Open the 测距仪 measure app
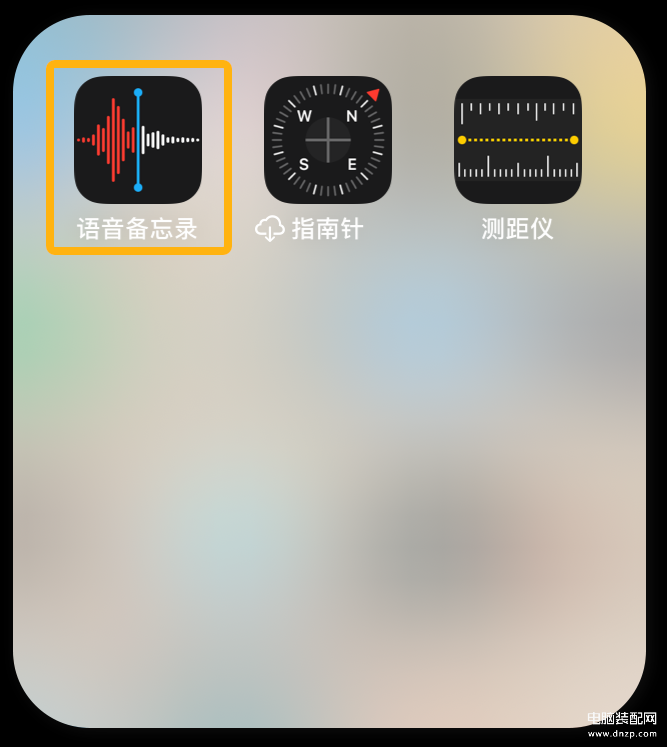The height and width of the screenshot is (747, 667). pyautogui.click(x=518, y=140)
